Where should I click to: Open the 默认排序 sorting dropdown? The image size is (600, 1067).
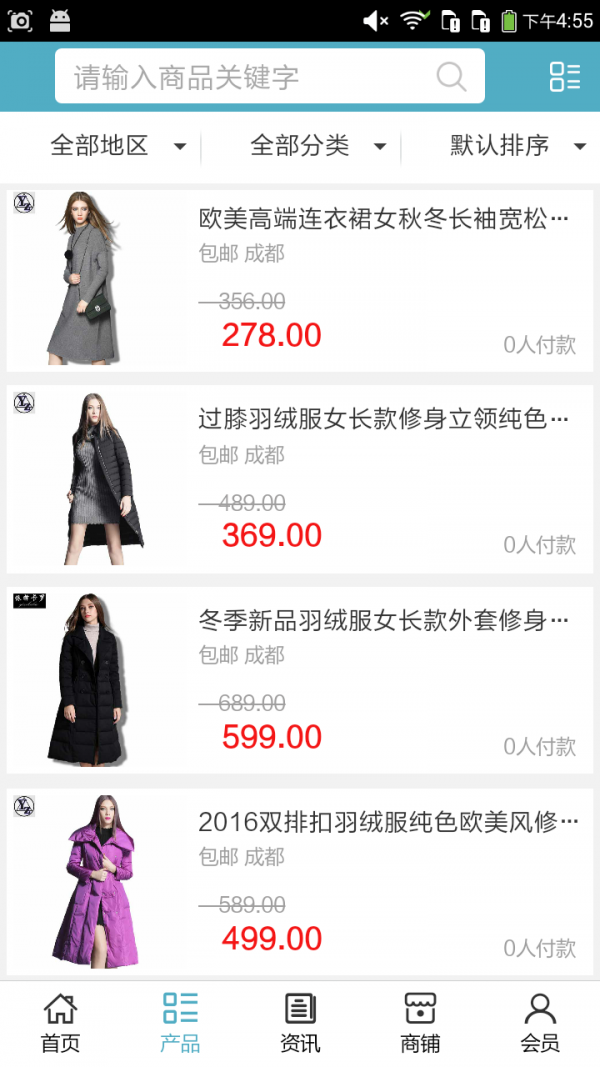click(x=516, y=146)
